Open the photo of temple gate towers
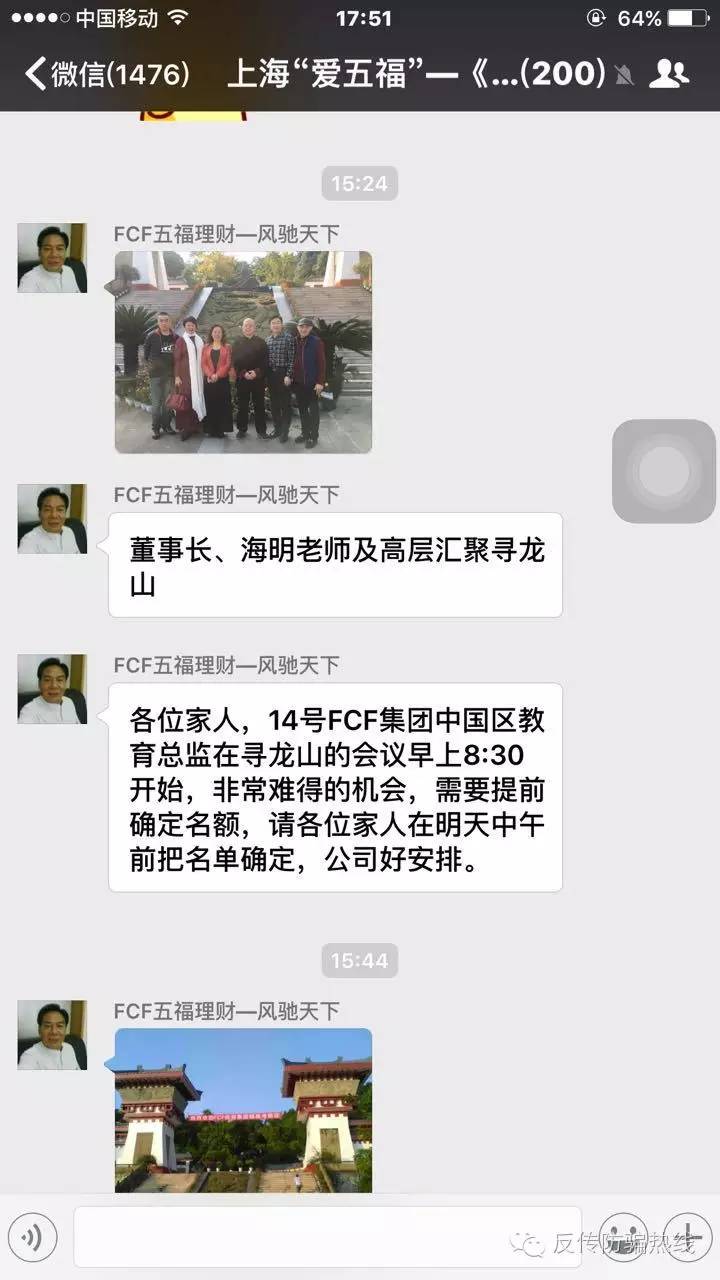 click(x=243, y=1110)
